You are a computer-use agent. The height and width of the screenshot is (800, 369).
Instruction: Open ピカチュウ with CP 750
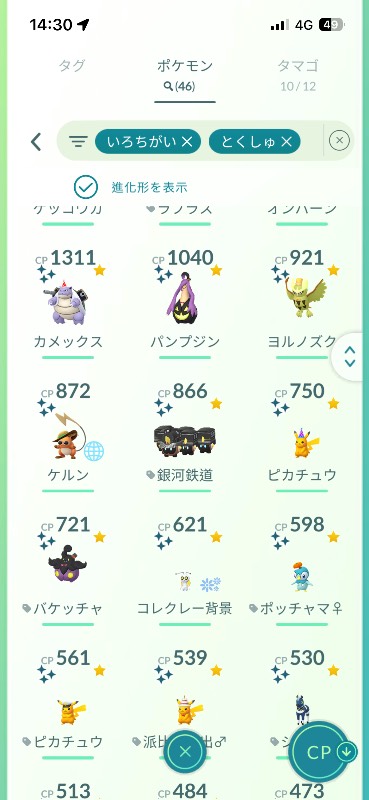(x=302, y=435)
